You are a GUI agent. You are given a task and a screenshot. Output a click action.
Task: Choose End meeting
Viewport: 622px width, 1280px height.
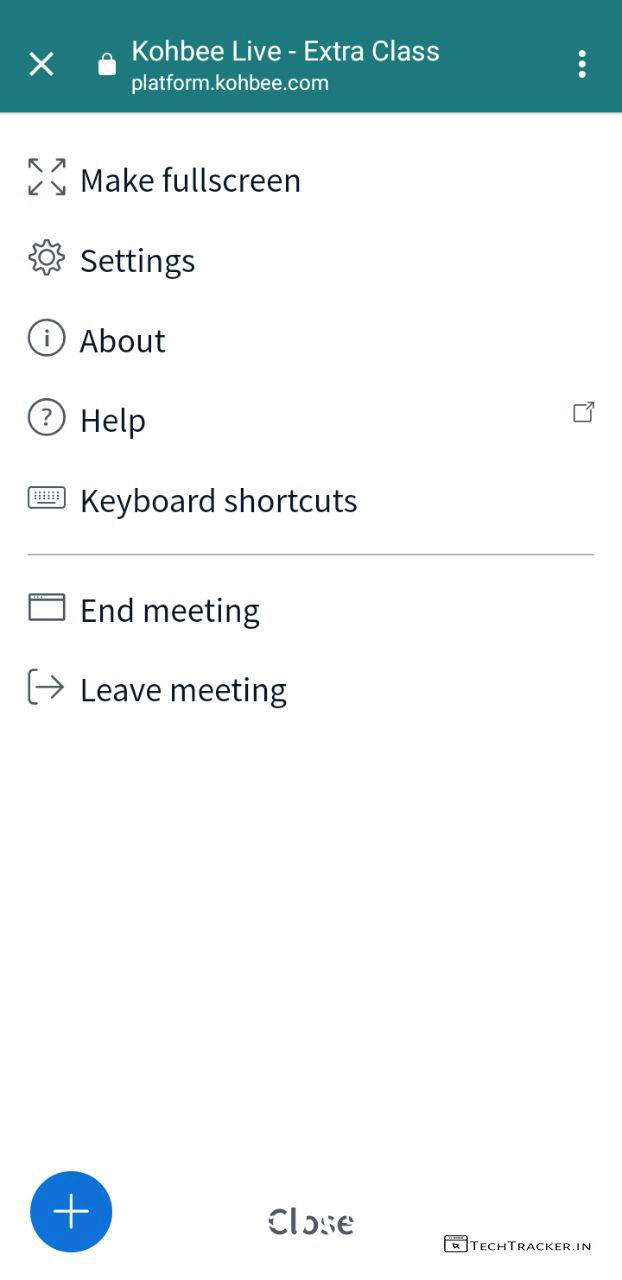169,610
